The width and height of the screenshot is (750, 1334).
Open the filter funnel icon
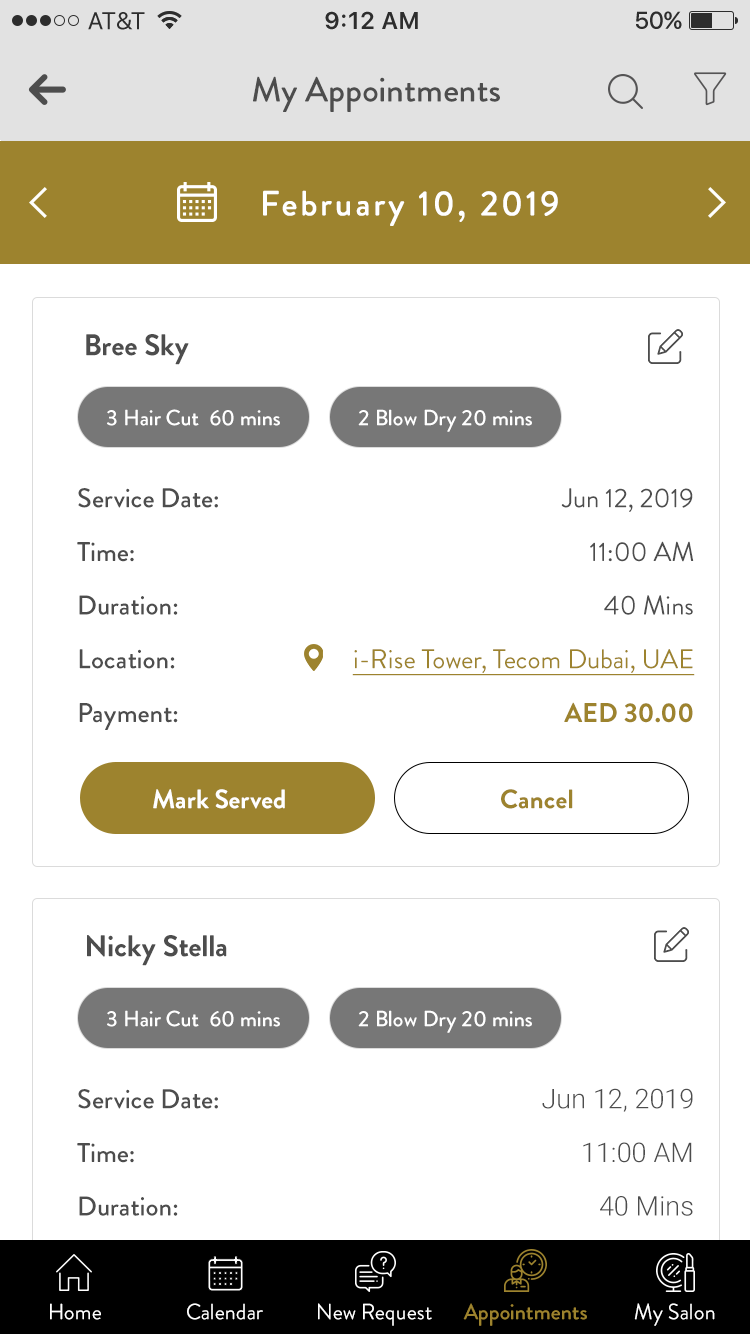pos(709,90)
